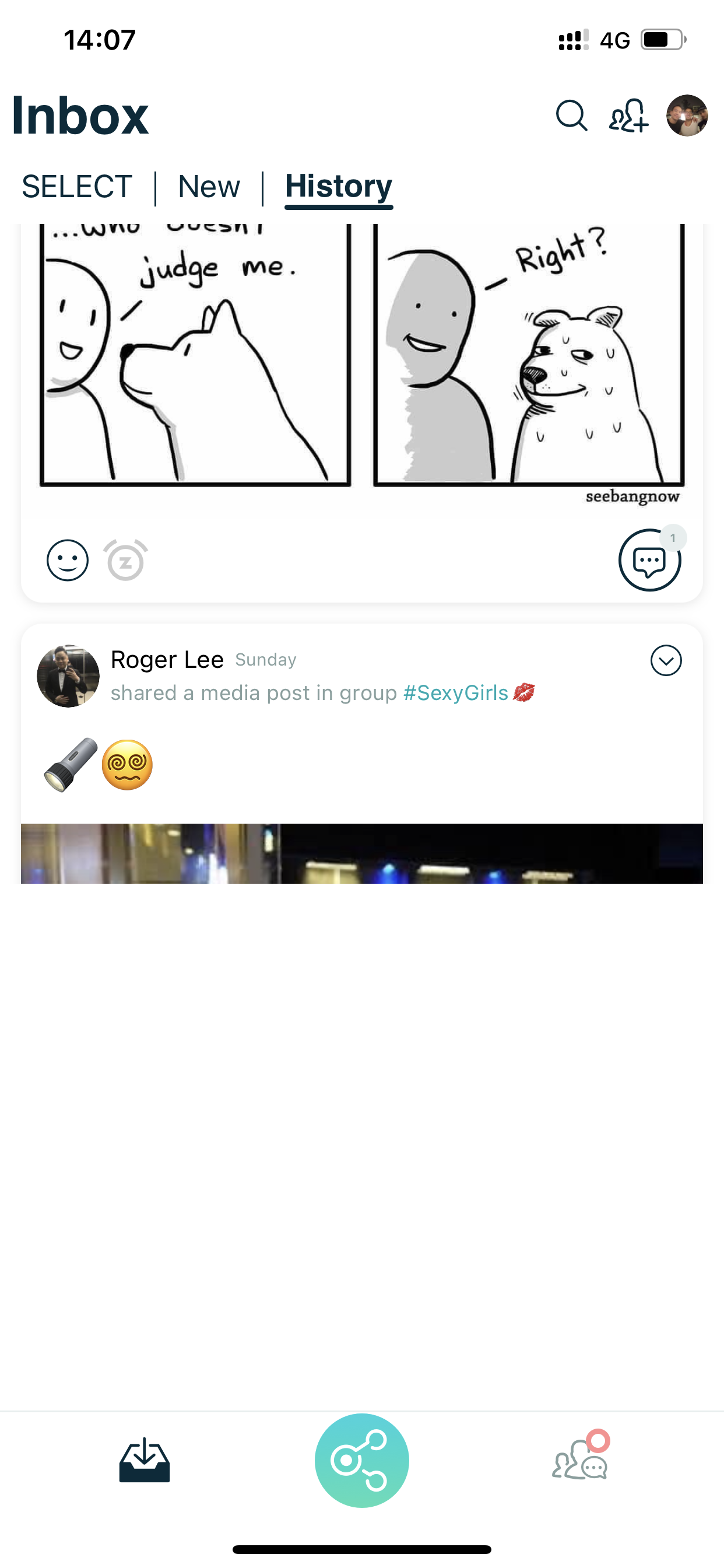
Task: Open the #SexyGirls group link
Action: pos(456,692)
